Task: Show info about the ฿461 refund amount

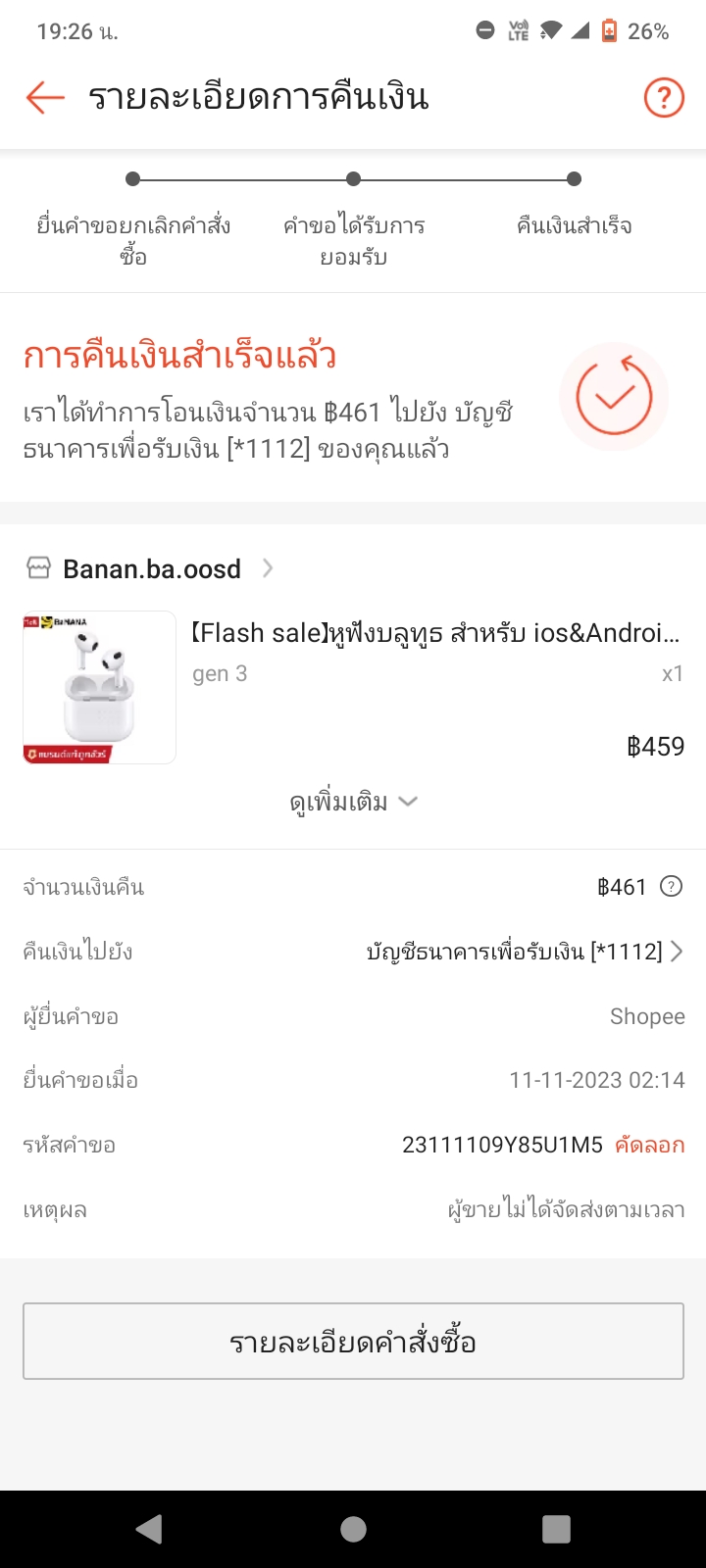Action: pos(671,887)
